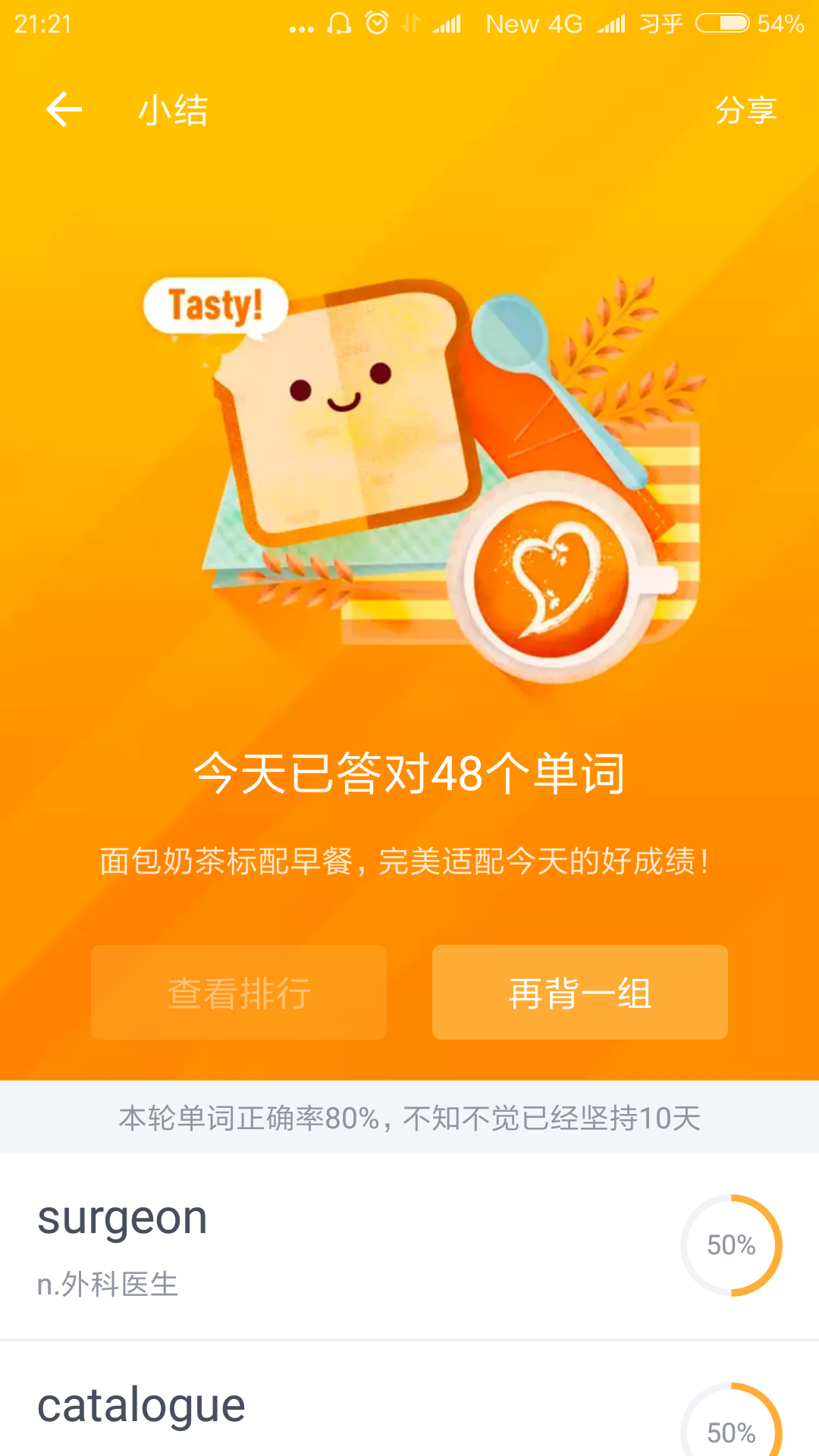This screenshot has height=1456, width=819.
Task: Share summary via 分享
Action: (x=745, y=111)
